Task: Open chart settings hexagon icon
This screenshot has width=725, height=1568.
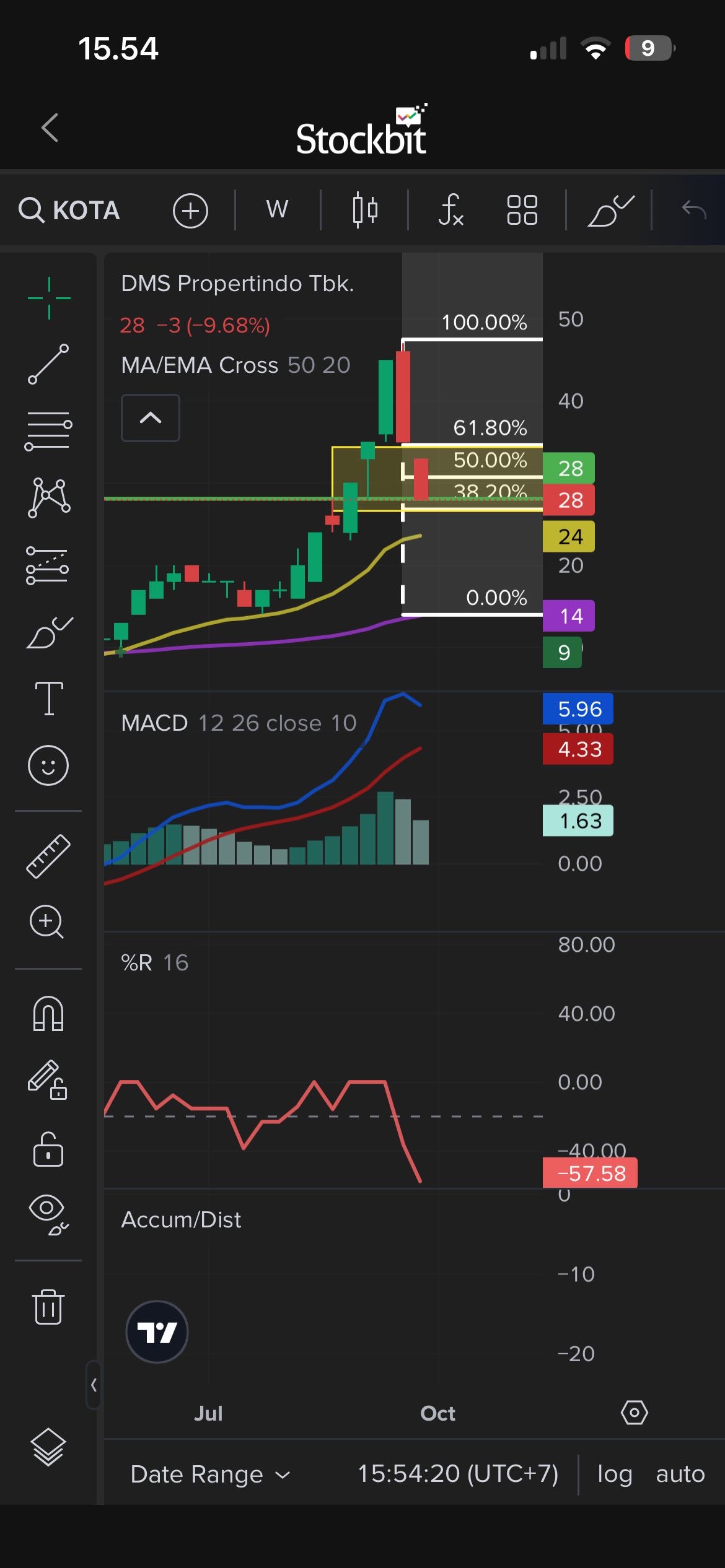Action: coord(634,1413)
